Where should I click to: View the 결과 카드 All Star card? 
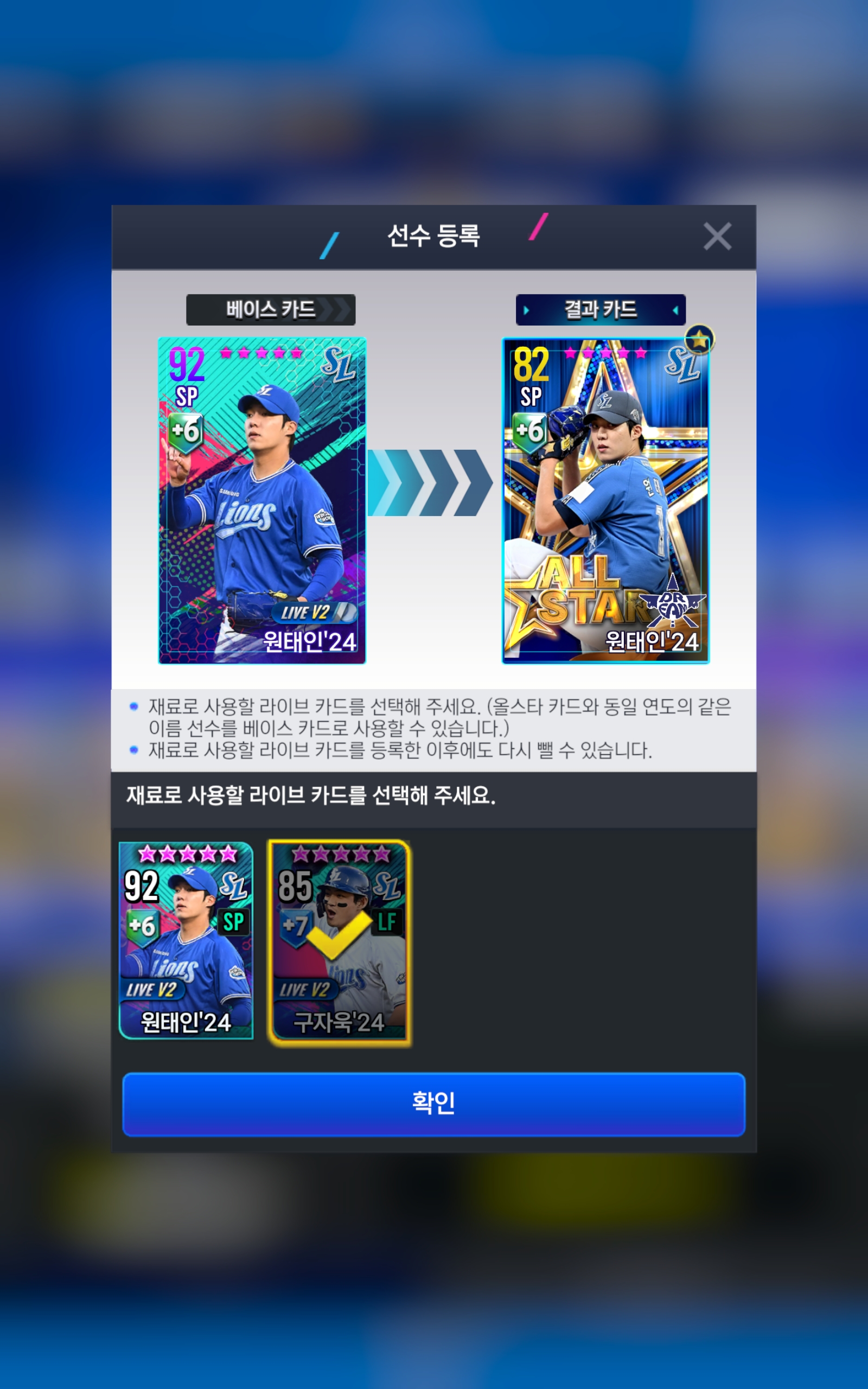[605, 500]
